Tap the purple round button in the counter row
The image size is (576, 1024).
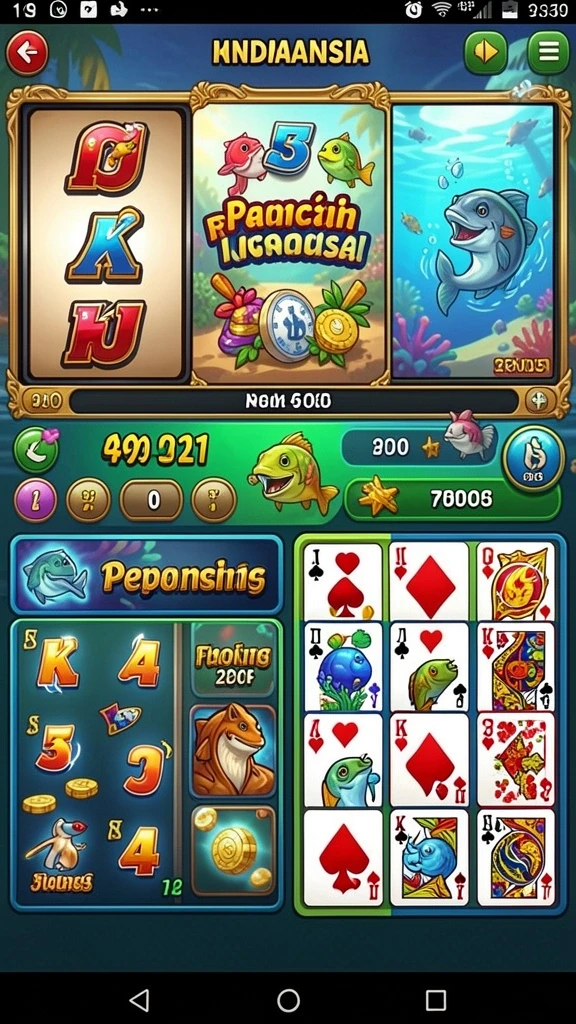click(35, 501)
